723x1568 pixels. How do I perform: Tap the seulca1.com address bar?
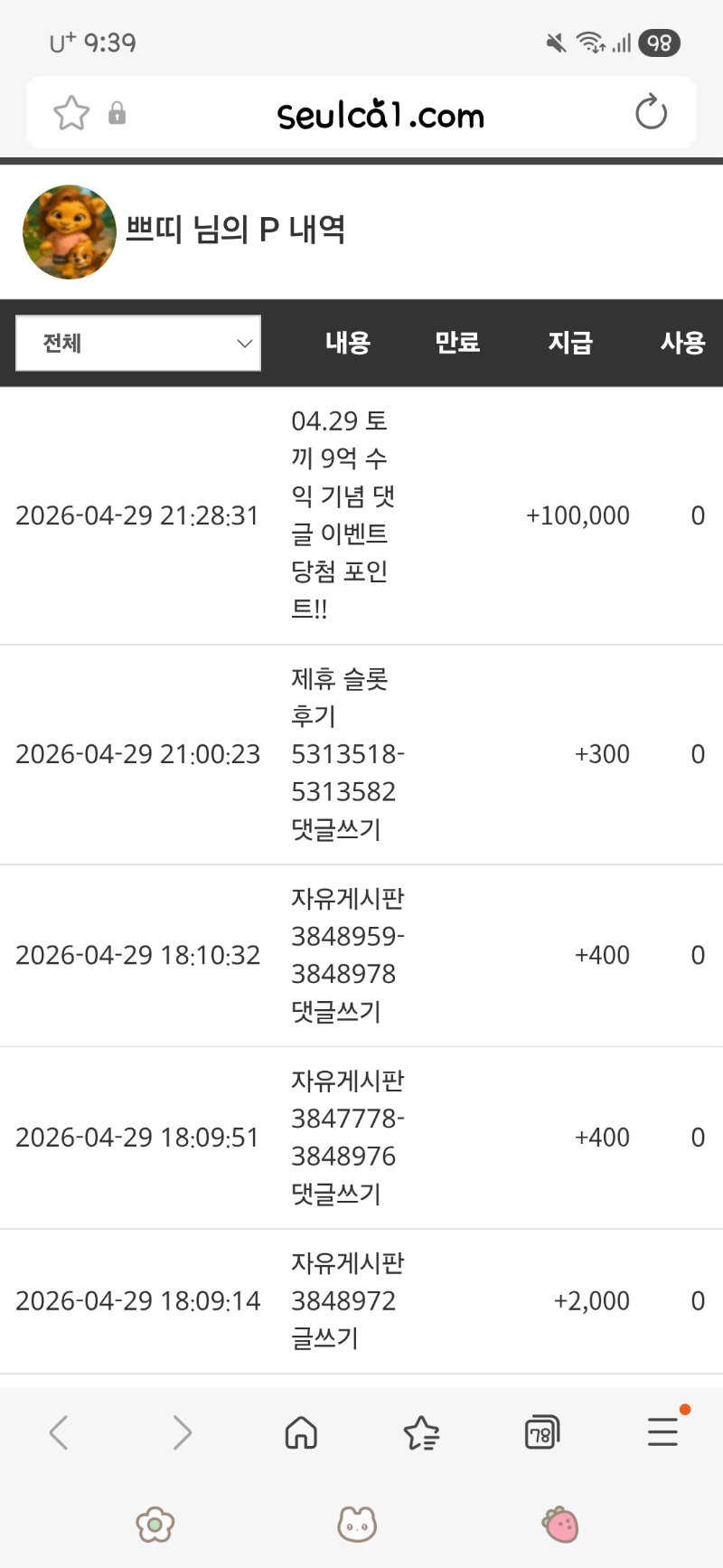coord(380,115)
